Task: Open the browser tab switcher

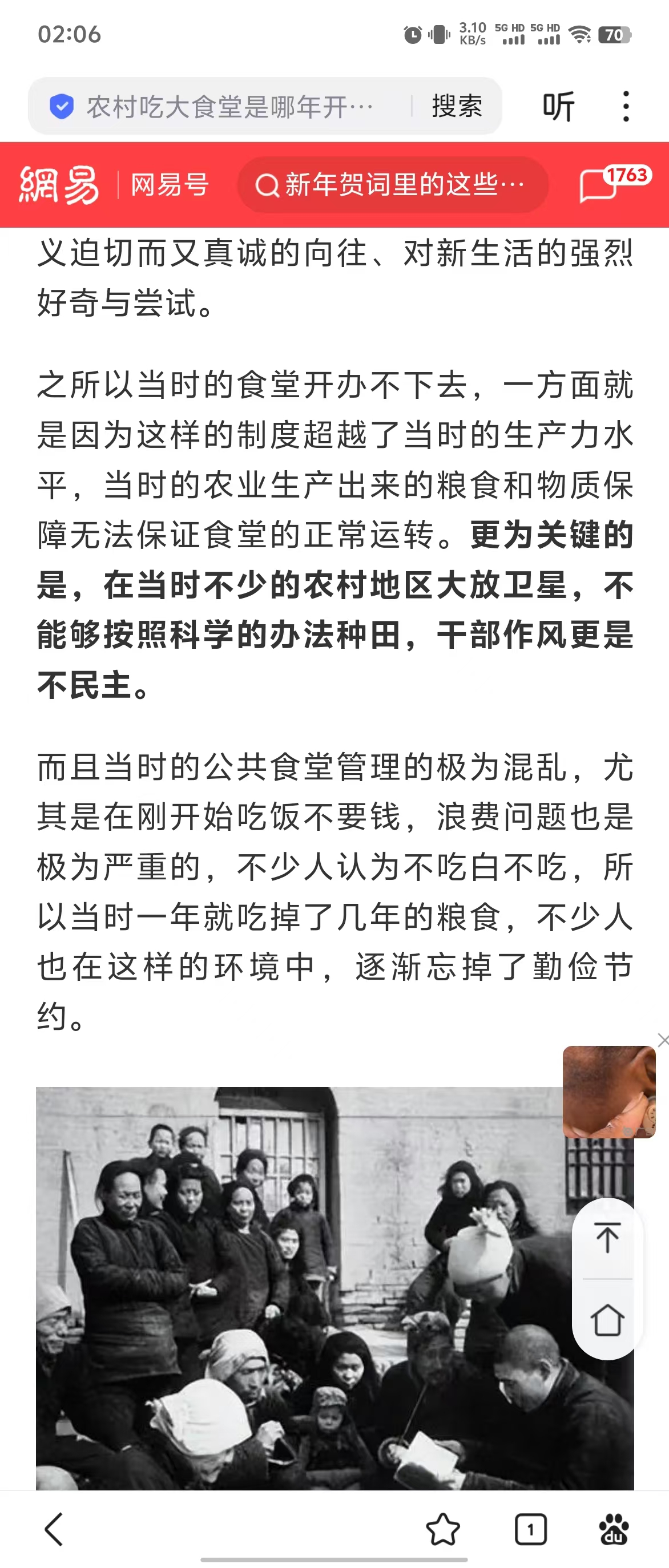Action: [530, 1529]
